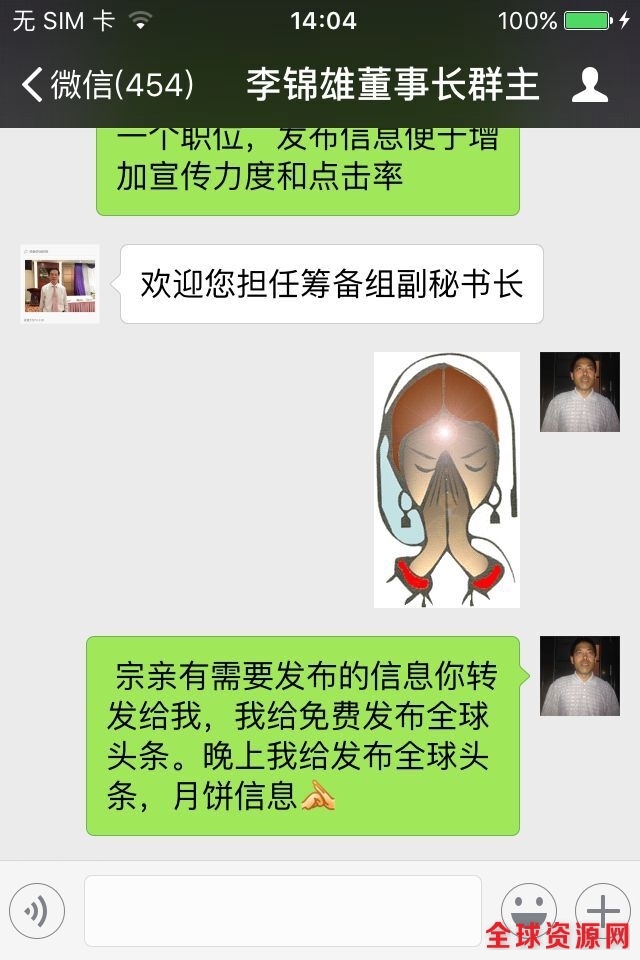Switch to voice message input
Viewport: 640px width, 960px height.
point(37,911)
